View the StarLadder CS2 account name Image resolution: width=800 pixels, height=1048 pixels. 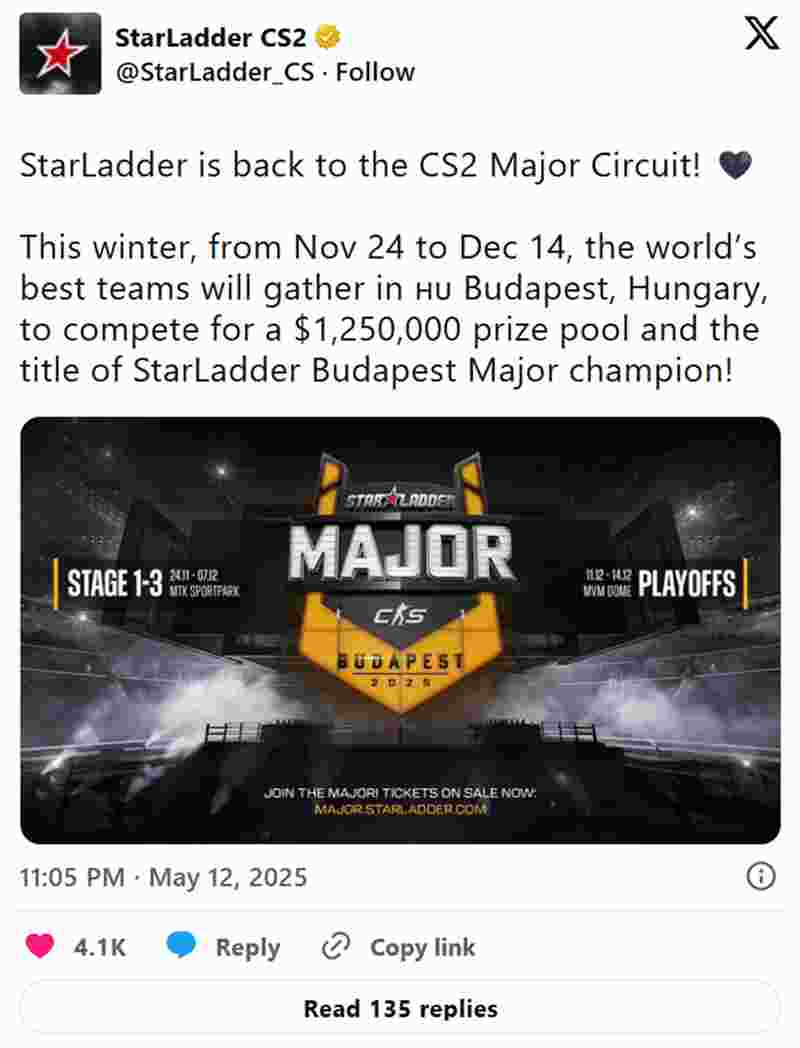[212, 38]
